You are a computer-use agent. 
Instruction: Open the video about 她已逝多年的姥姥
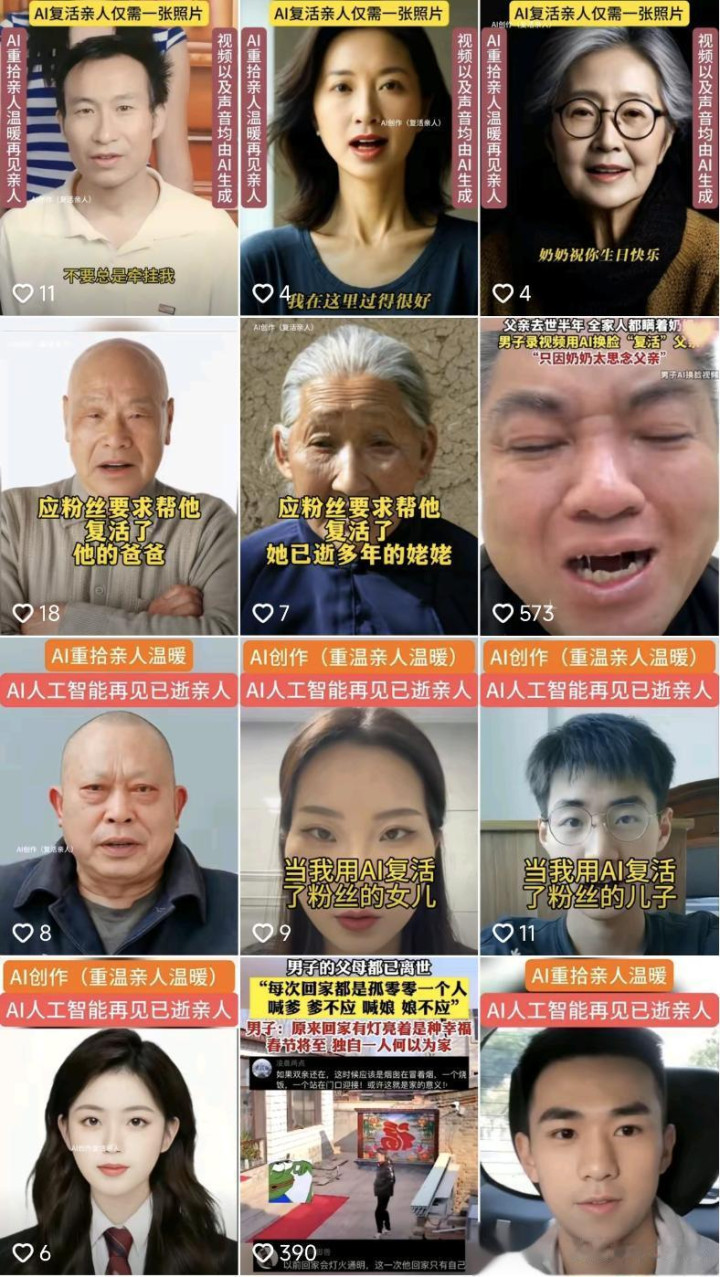pos(359,478)
